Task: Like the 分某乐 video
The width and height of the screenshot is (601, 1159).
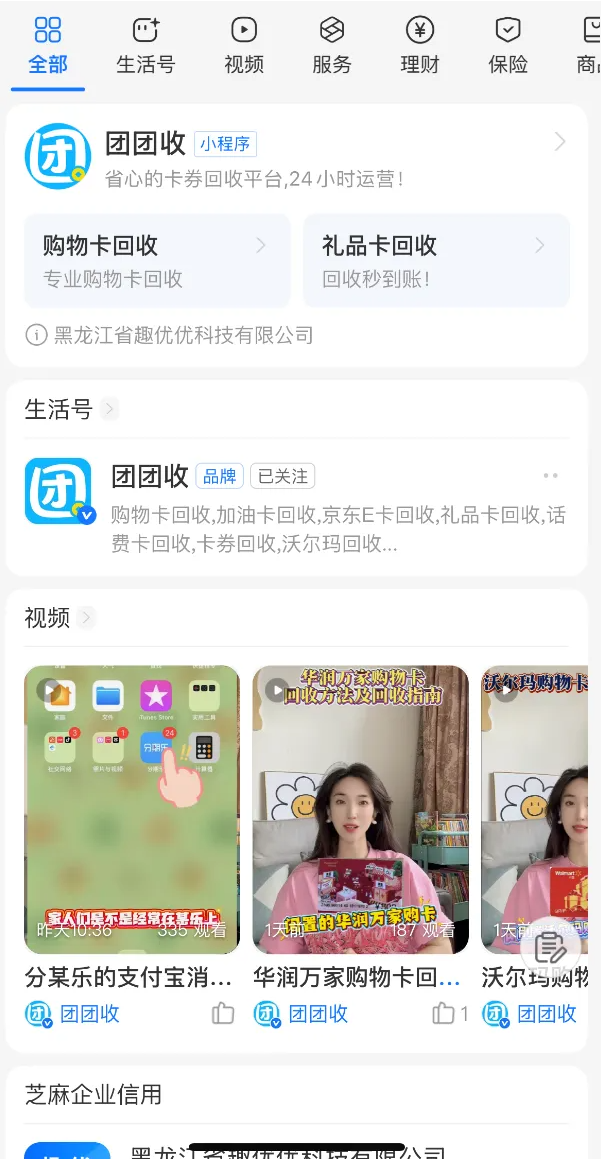Action: 222,1014
